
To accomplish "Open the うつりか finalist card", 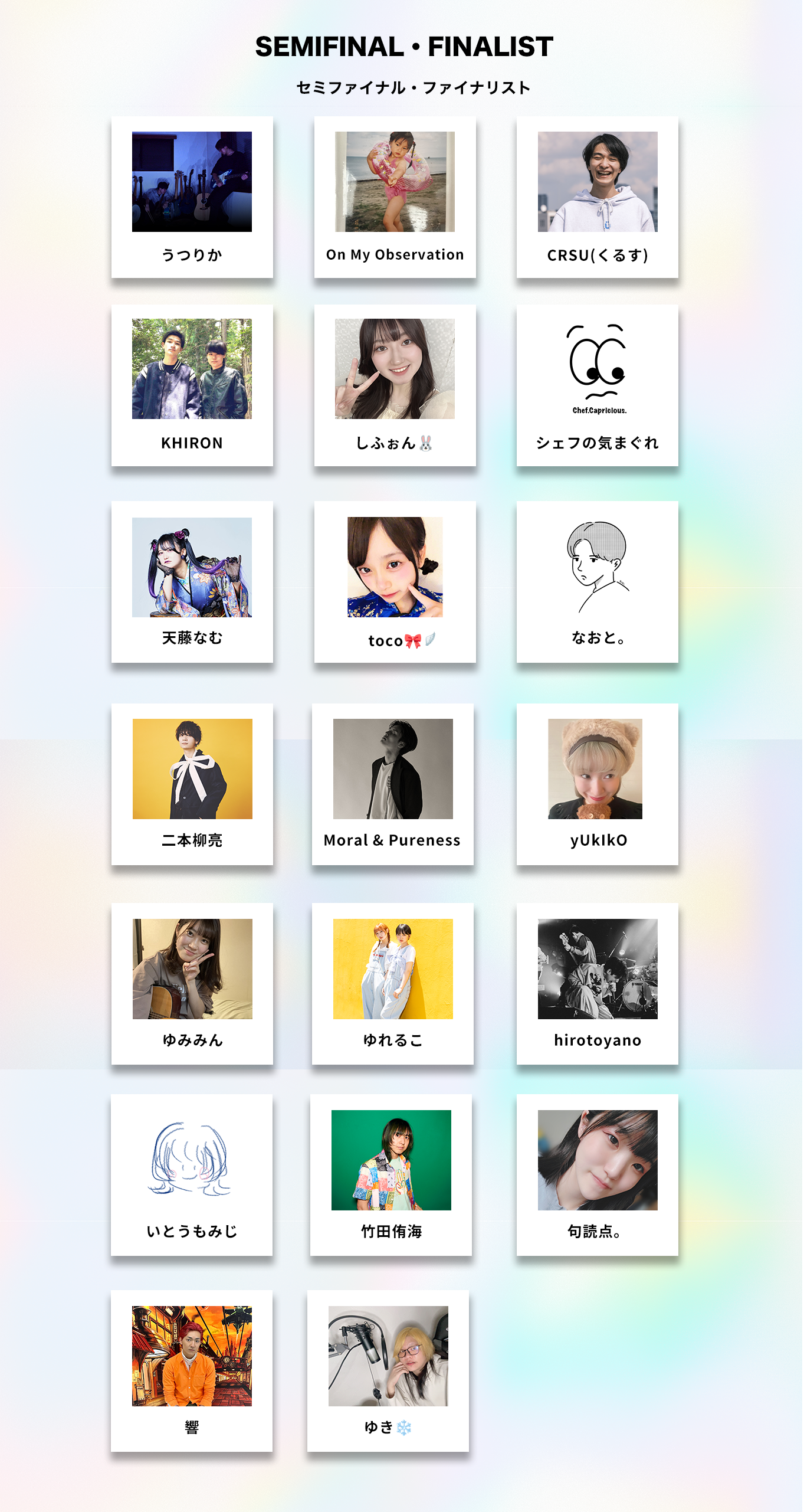I will click(192, 197).
